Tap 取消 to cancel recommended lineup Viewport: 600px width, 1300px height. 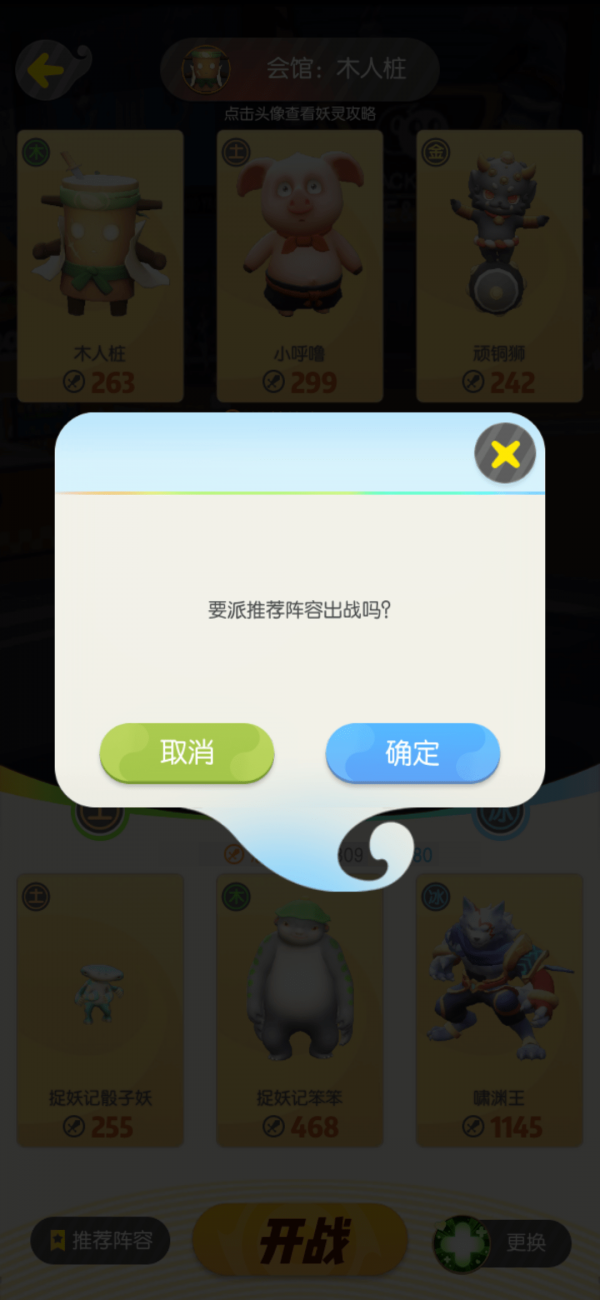187,752
